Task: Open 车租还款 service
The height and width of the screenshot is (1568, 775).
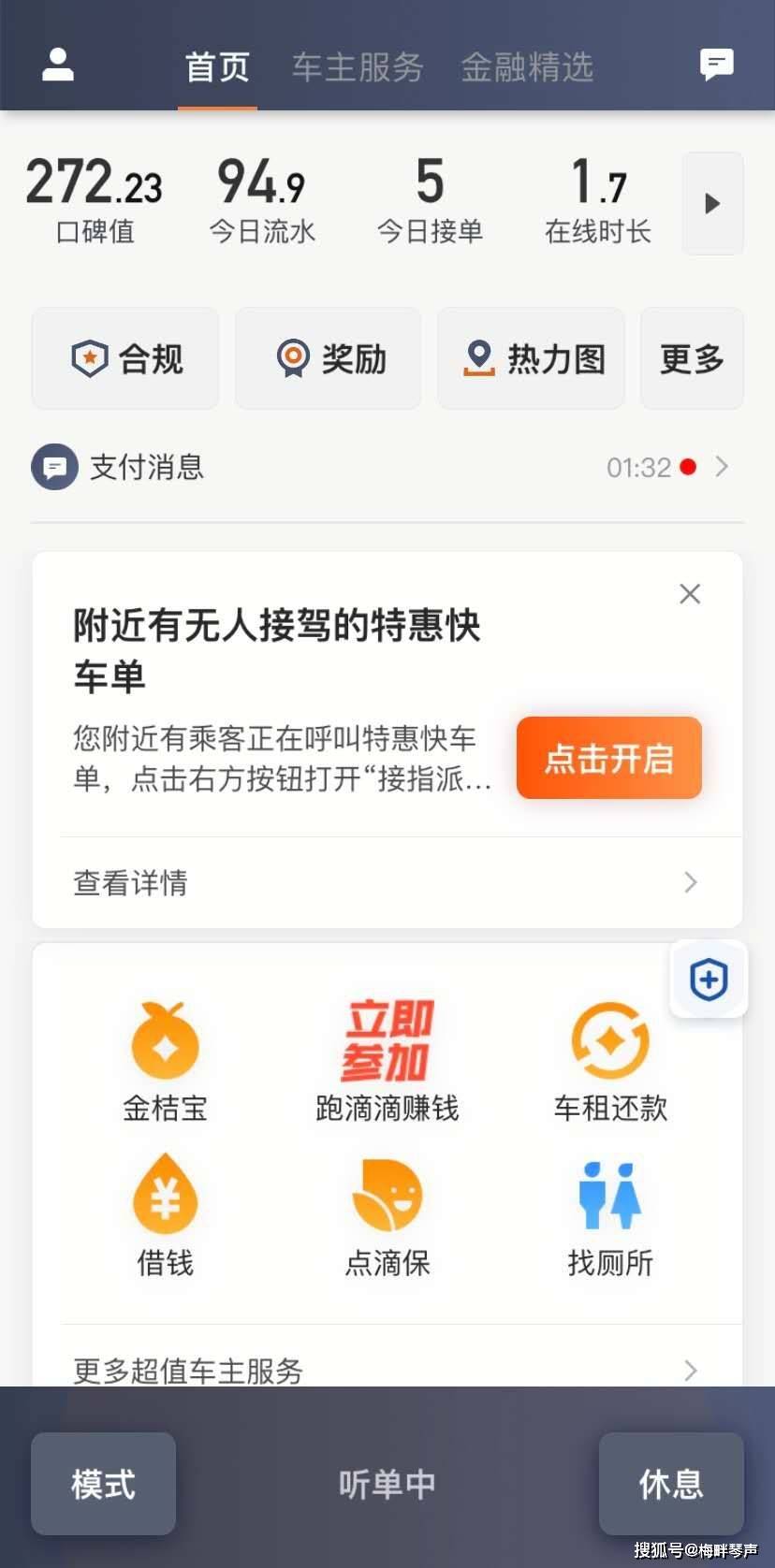Action: (x=609, y=1062)
